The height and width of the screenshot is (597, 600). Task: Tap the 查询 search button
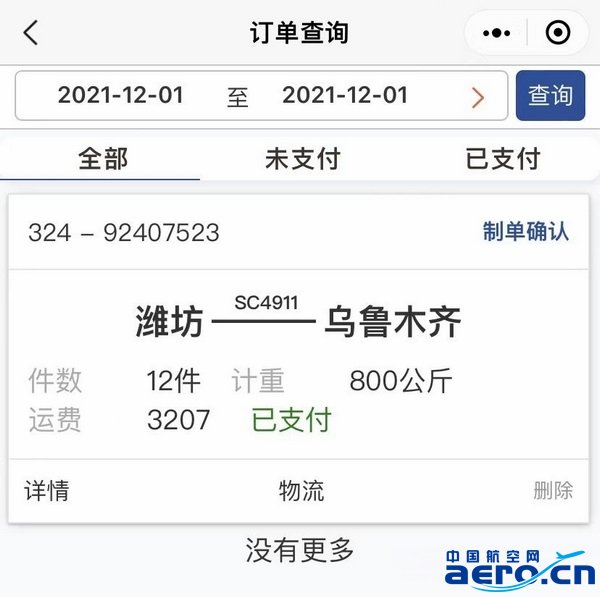[550, 96]
